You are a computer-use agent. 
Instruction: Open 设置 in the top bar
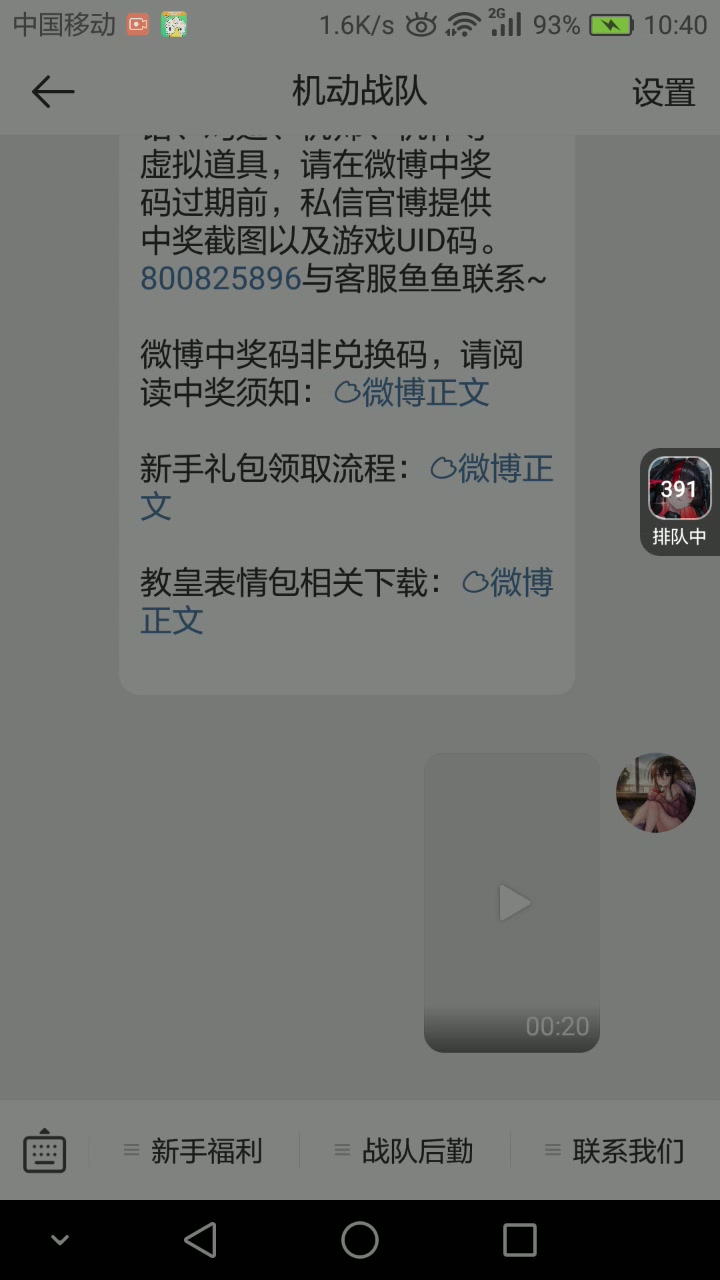tap(663, 92)
